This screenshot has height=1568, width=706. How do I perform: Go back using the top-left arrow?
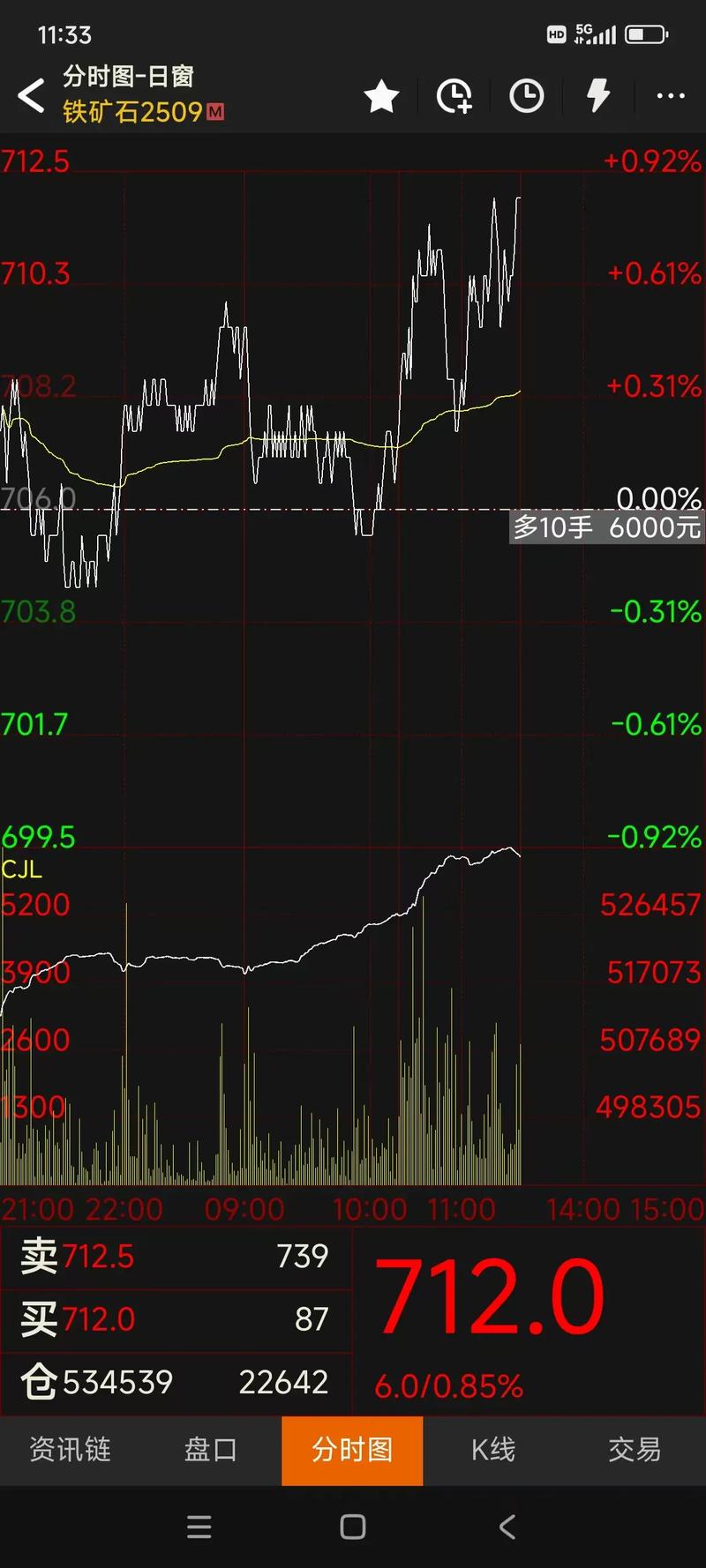[x=32, y=95]
